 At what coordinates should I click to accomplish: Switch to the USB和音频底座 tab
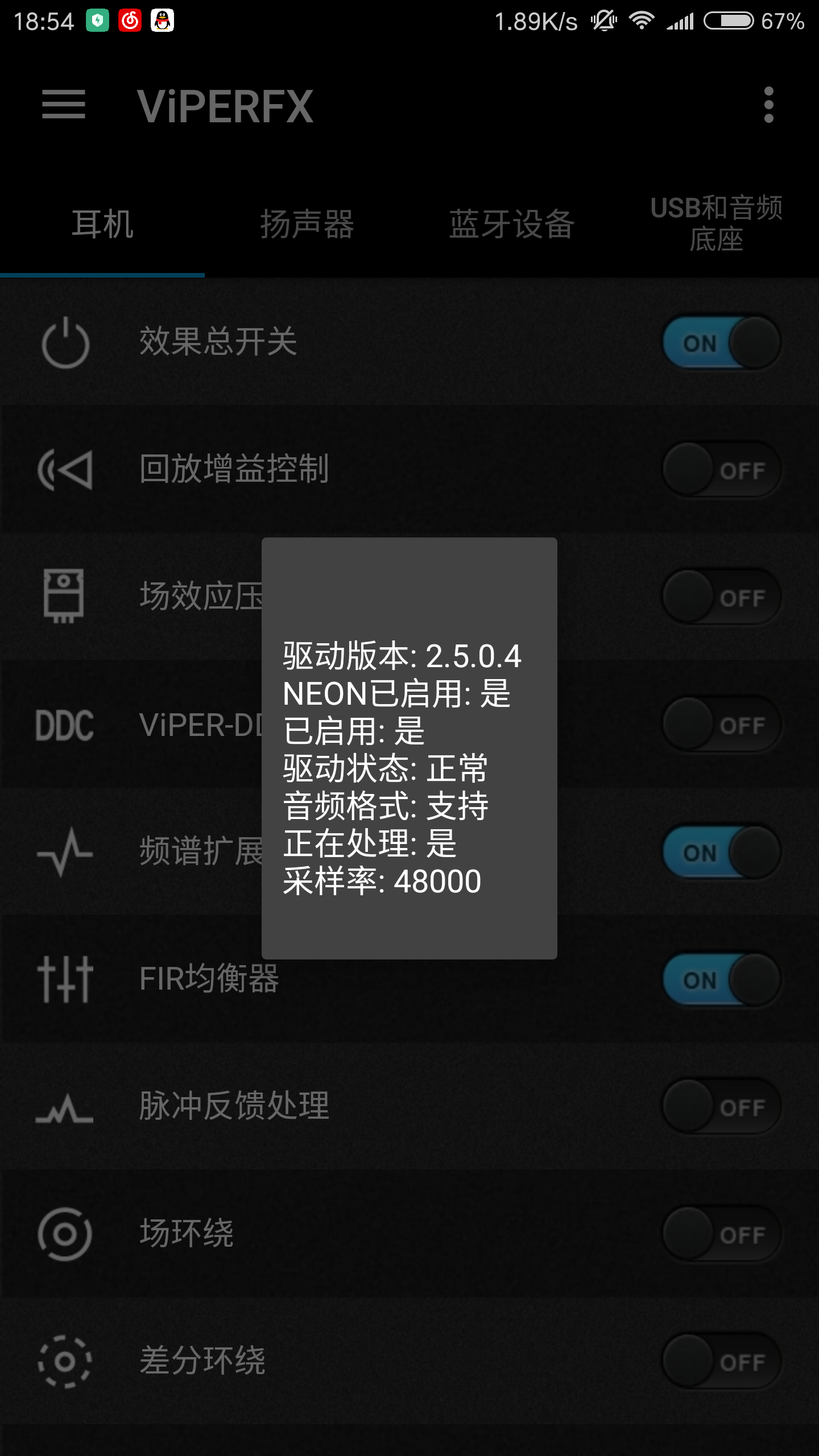717,224
